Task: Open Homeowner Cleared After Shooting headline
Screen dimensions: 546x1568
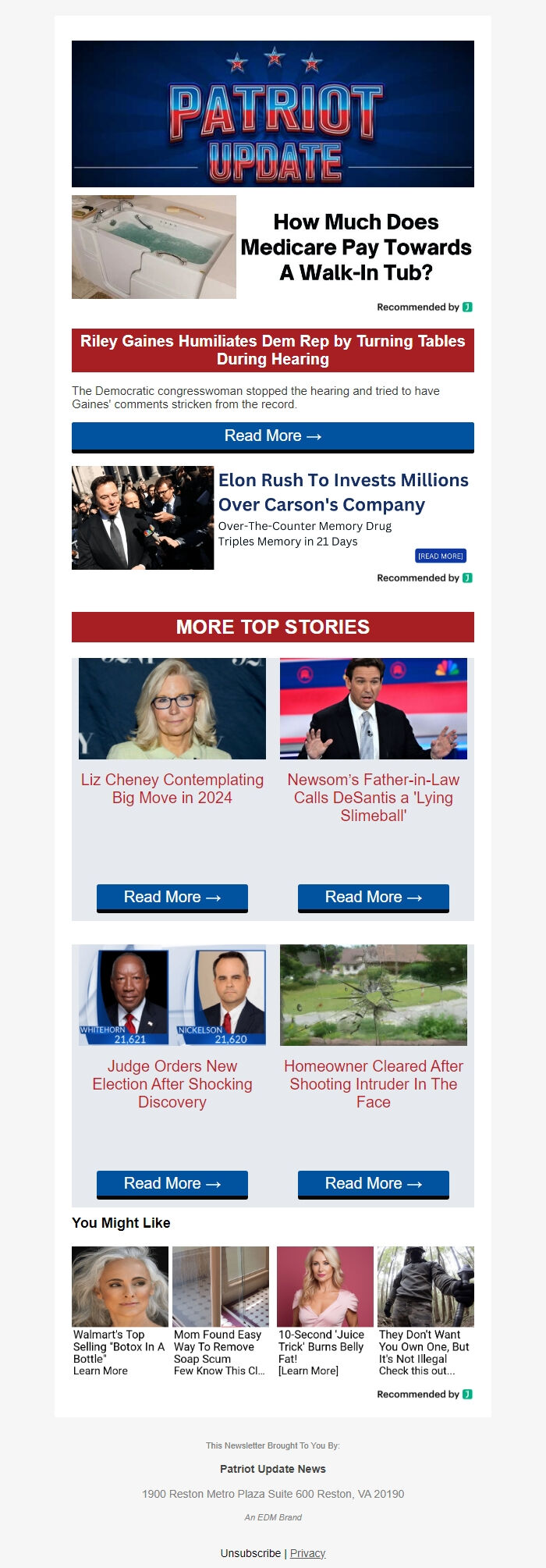Action: pos(373,1083)
